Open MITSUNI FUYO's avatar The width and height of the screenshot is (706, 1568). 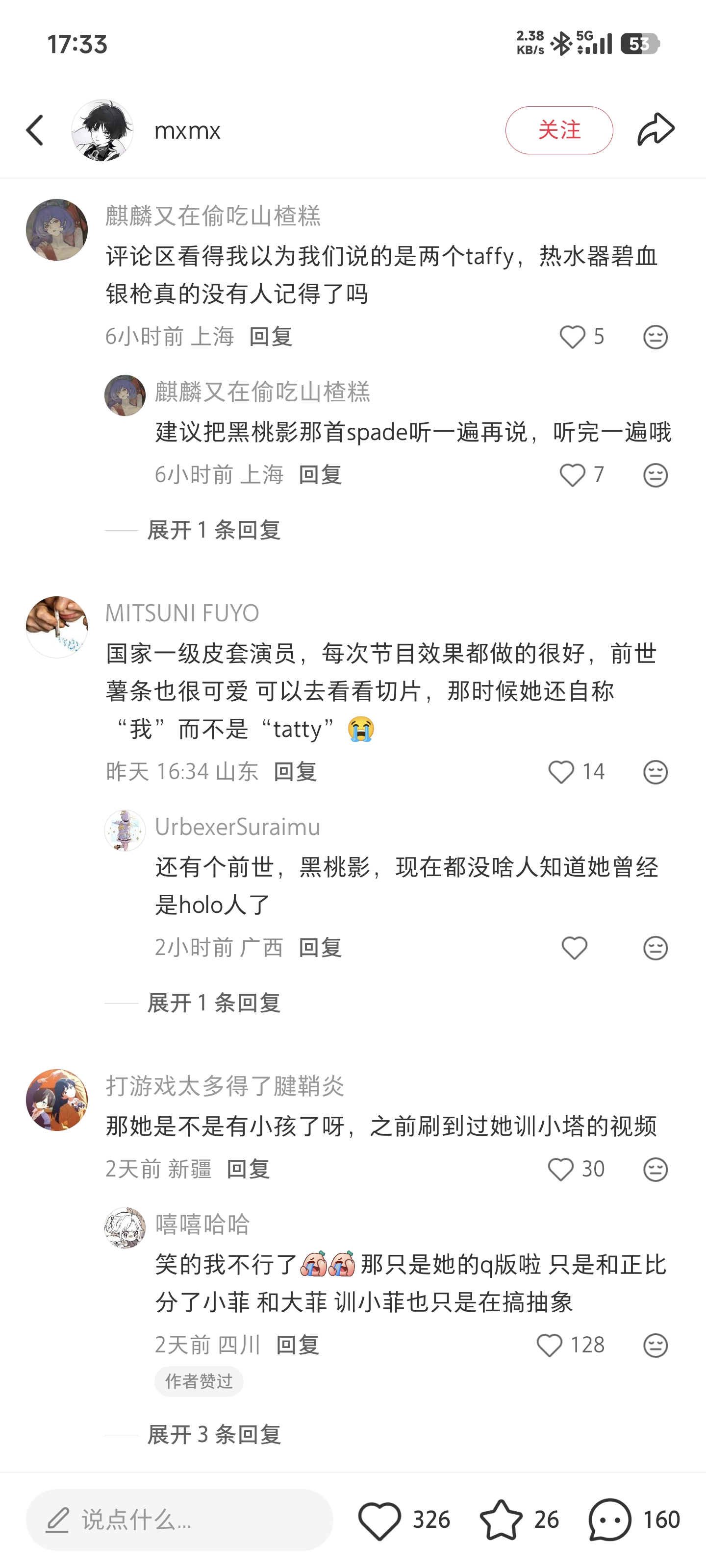tap(57, 627)
